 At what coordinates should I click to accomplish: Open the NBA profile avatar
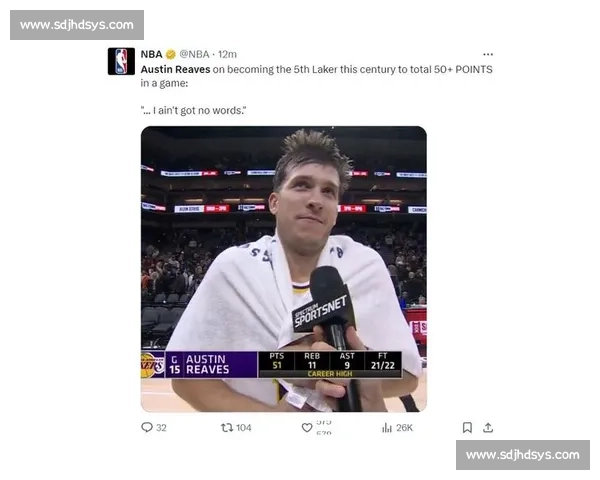pyautogui.click(x=121, y=61)
